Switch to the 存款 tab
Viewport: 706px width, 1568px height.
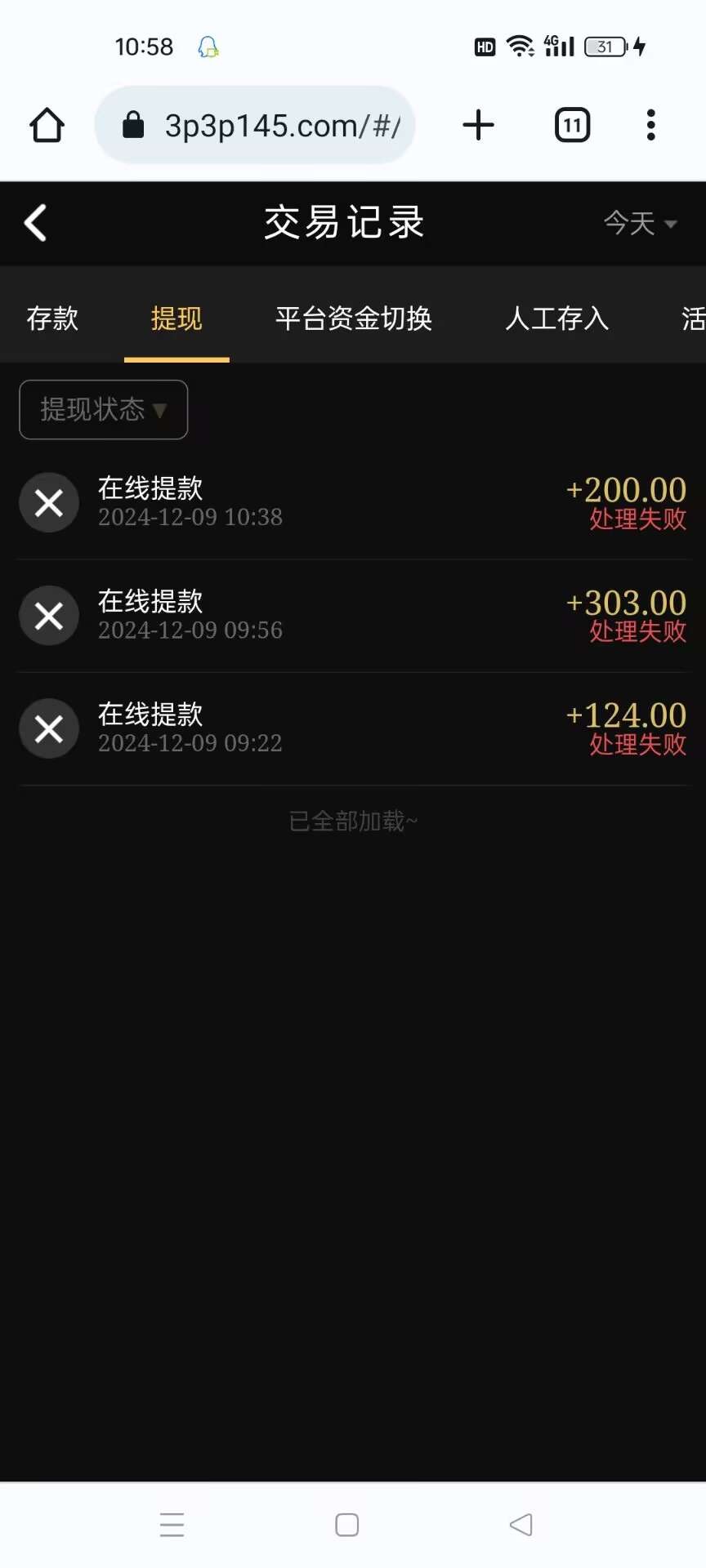pyautogui.click(x=52, y=318)
